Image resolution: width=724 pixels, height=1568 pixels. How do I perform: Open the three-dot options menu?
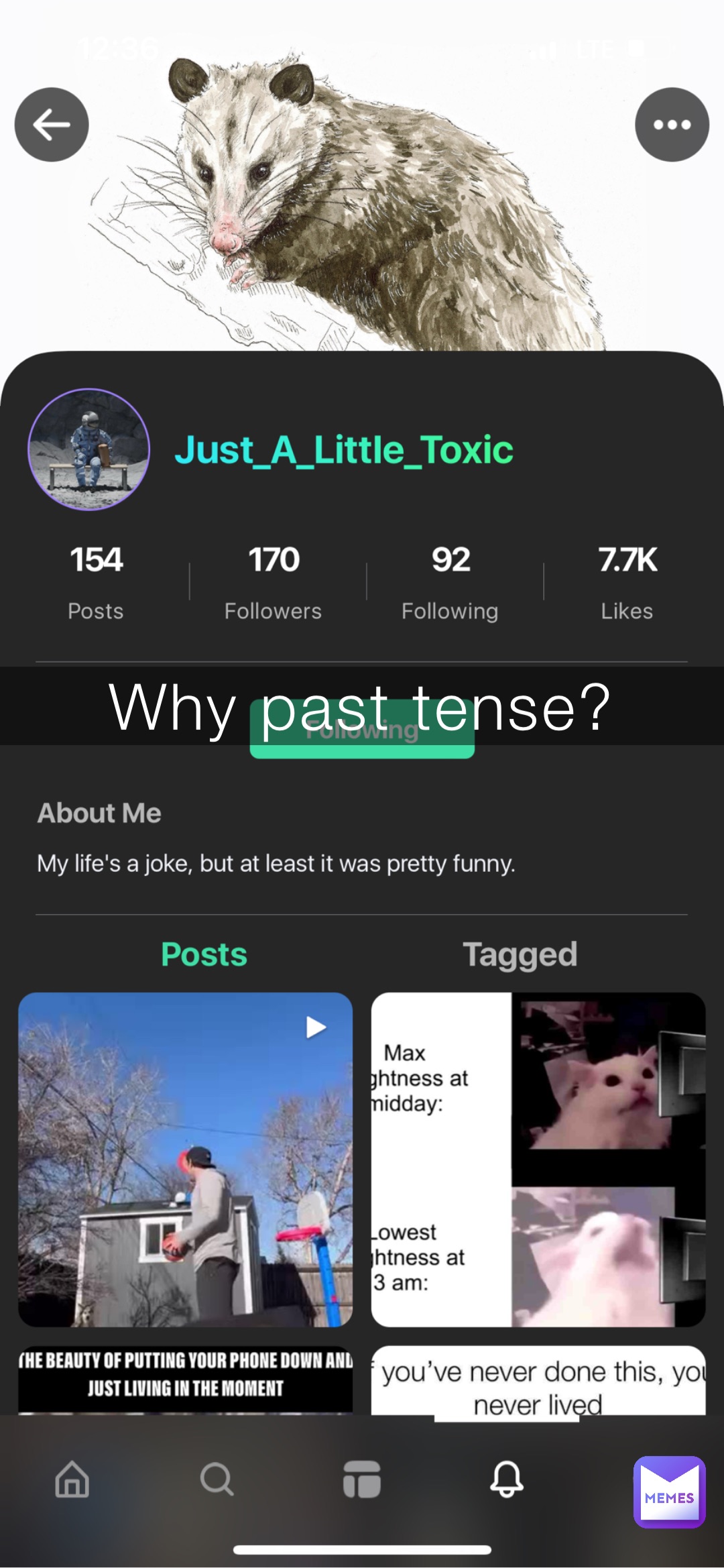[673, 124]
